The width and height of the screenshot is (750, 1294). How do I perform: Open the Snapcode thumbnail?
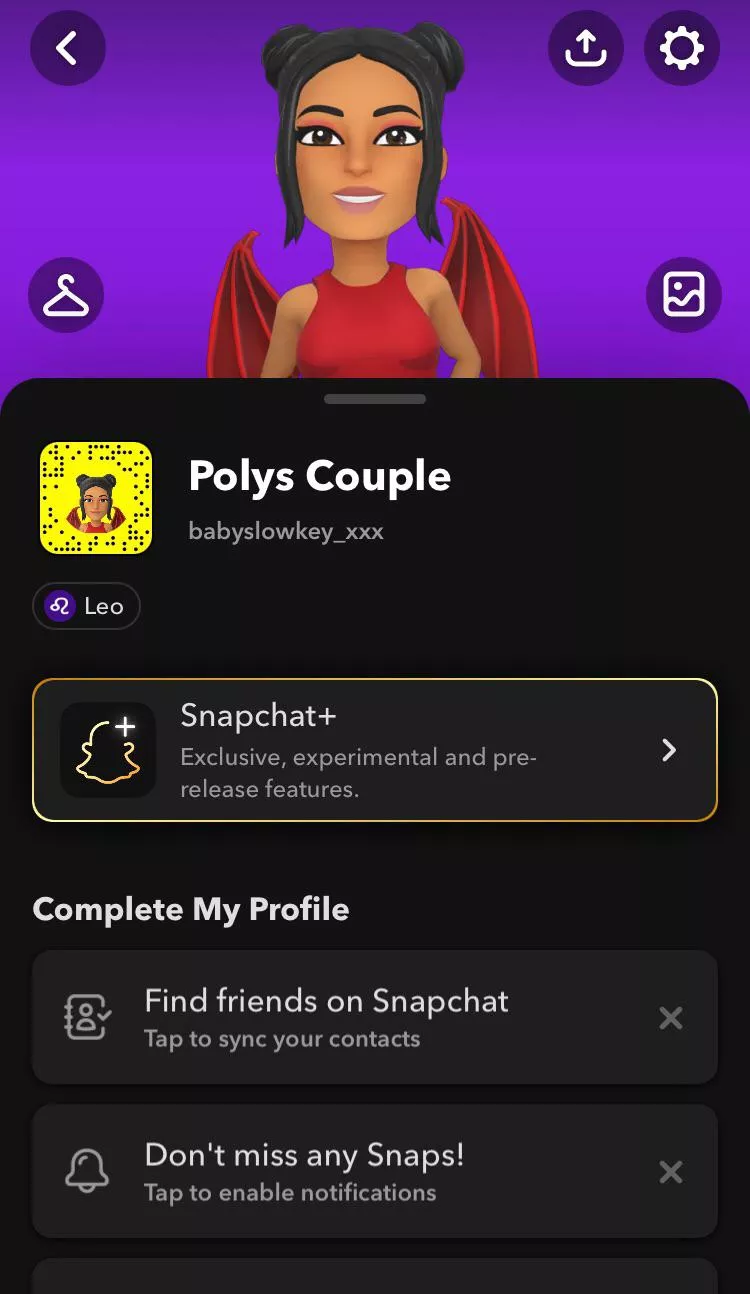point(96,498)
